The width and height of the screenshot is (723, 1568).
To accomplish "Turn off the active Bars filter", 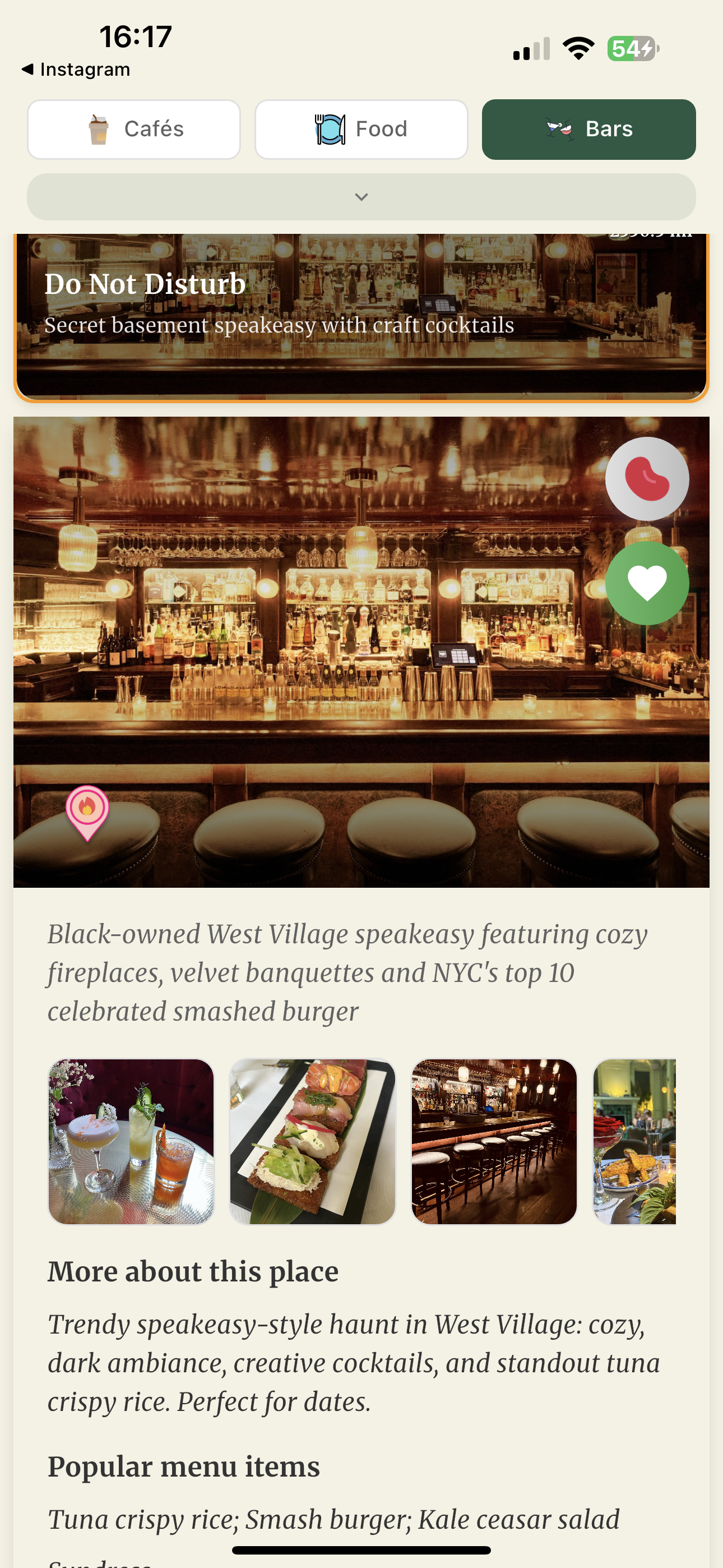I will click(588, 128).
